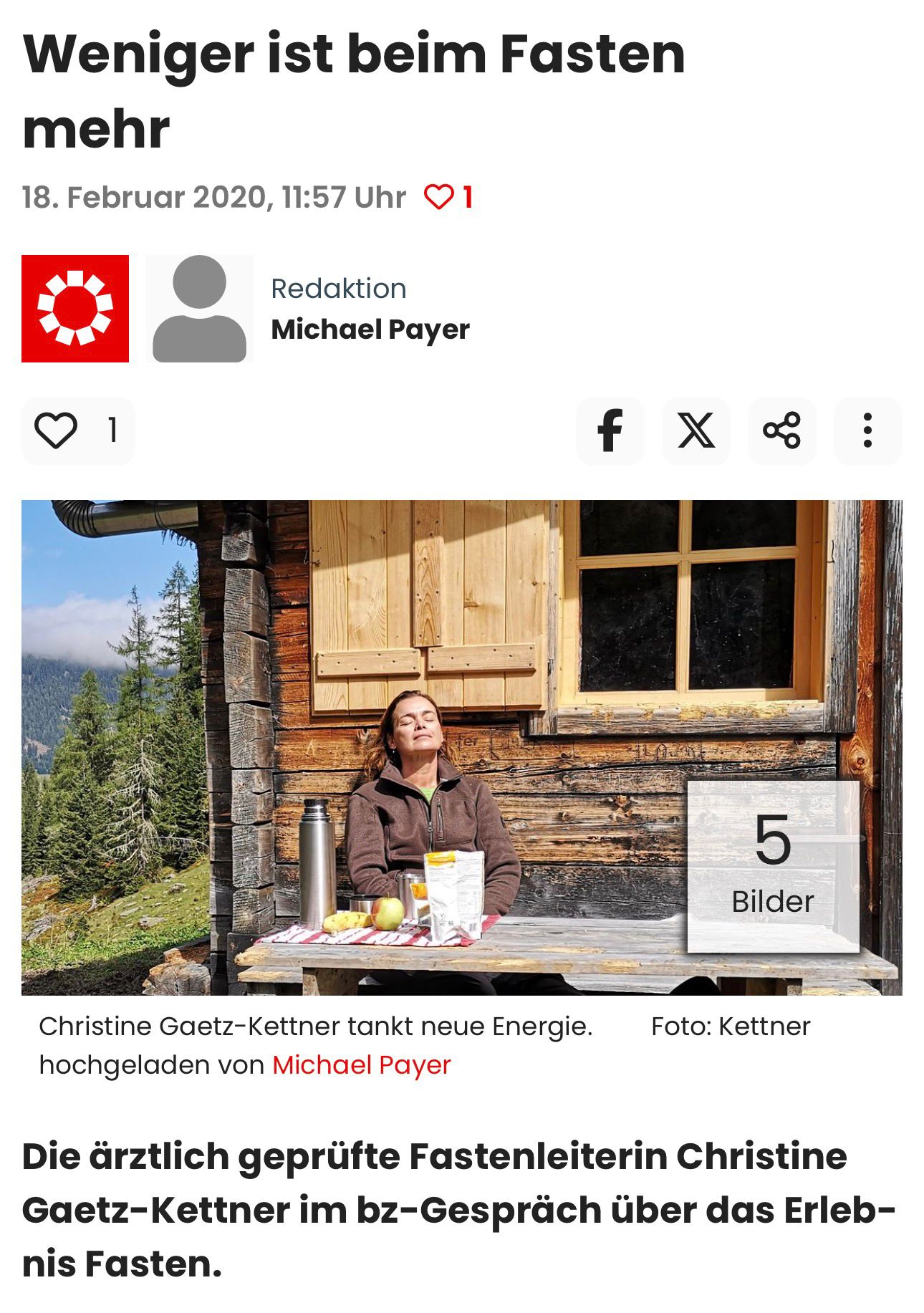The height and width of the screenshot is (1313, 924).
Task: Share this article on X
Action: tap(696, 431)
